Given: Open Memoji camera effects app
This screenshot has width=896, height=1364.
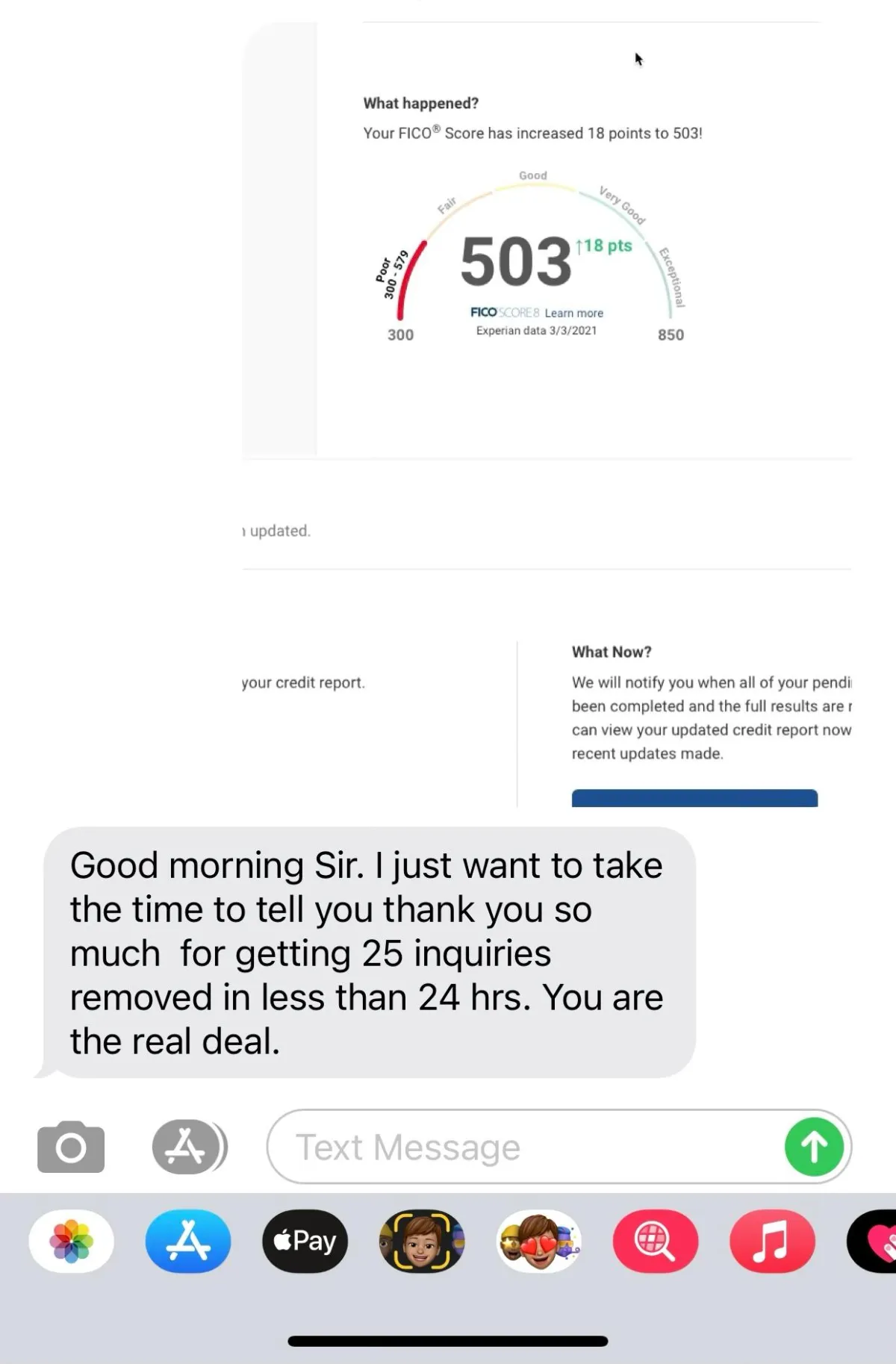Looking at the screenshot, I should pos(422,1241).
